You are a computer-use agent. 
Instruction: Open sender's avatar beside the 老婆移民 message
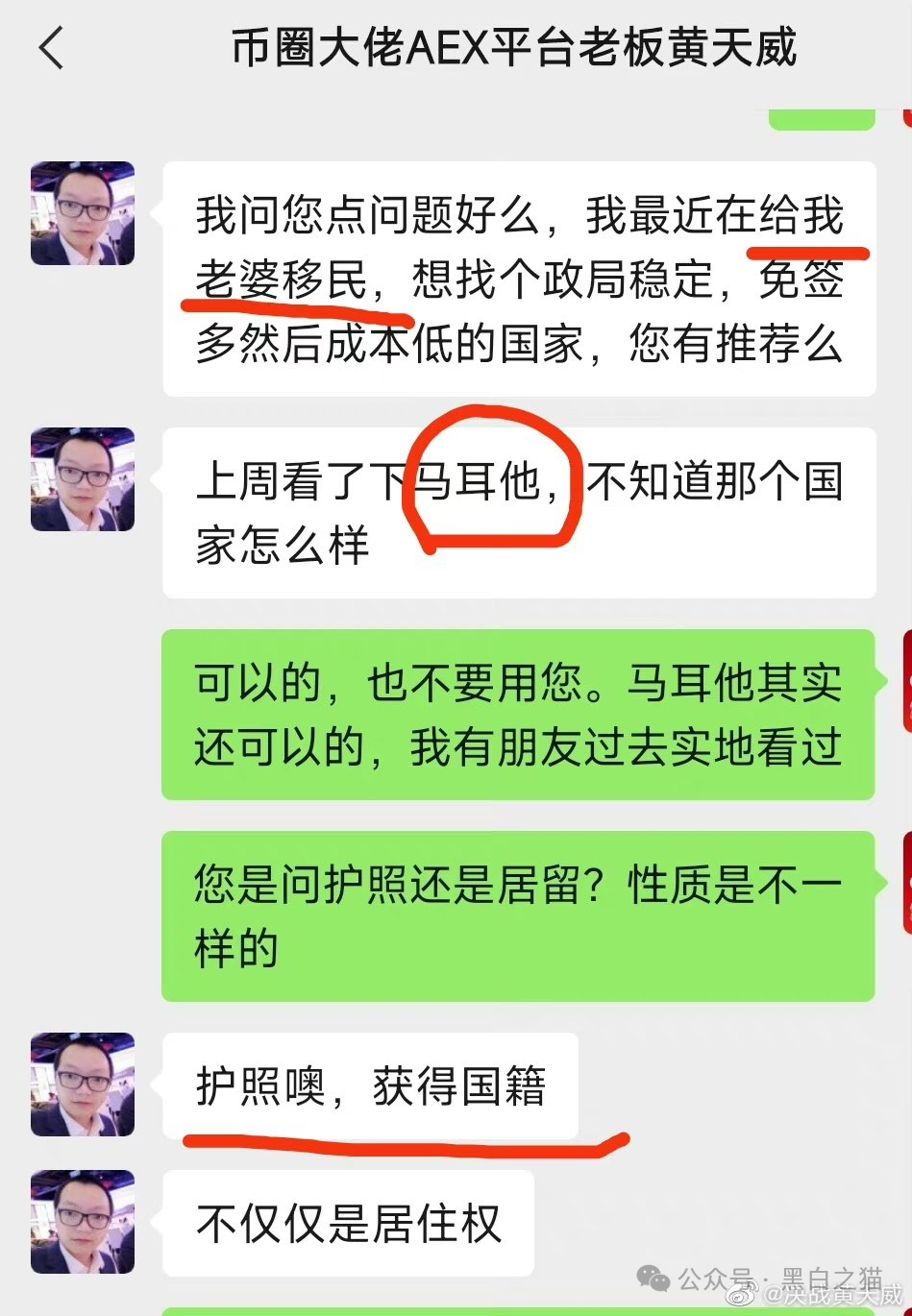tap(83, 213)
